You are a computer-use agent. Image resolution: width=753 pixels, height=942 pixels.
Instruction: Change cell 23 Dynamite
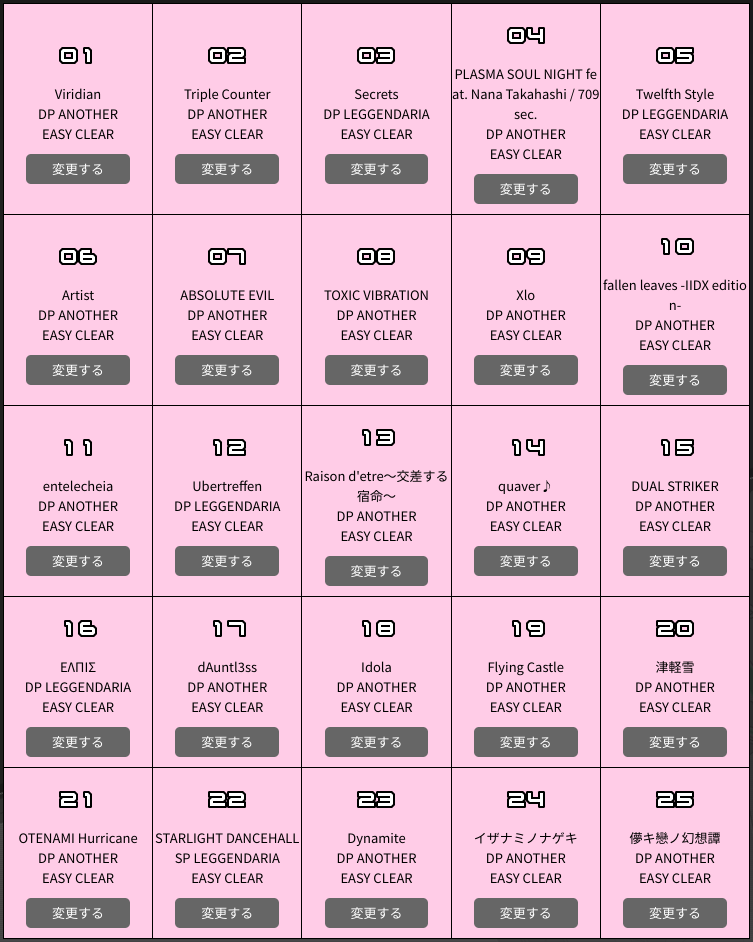tap(376, 913)
